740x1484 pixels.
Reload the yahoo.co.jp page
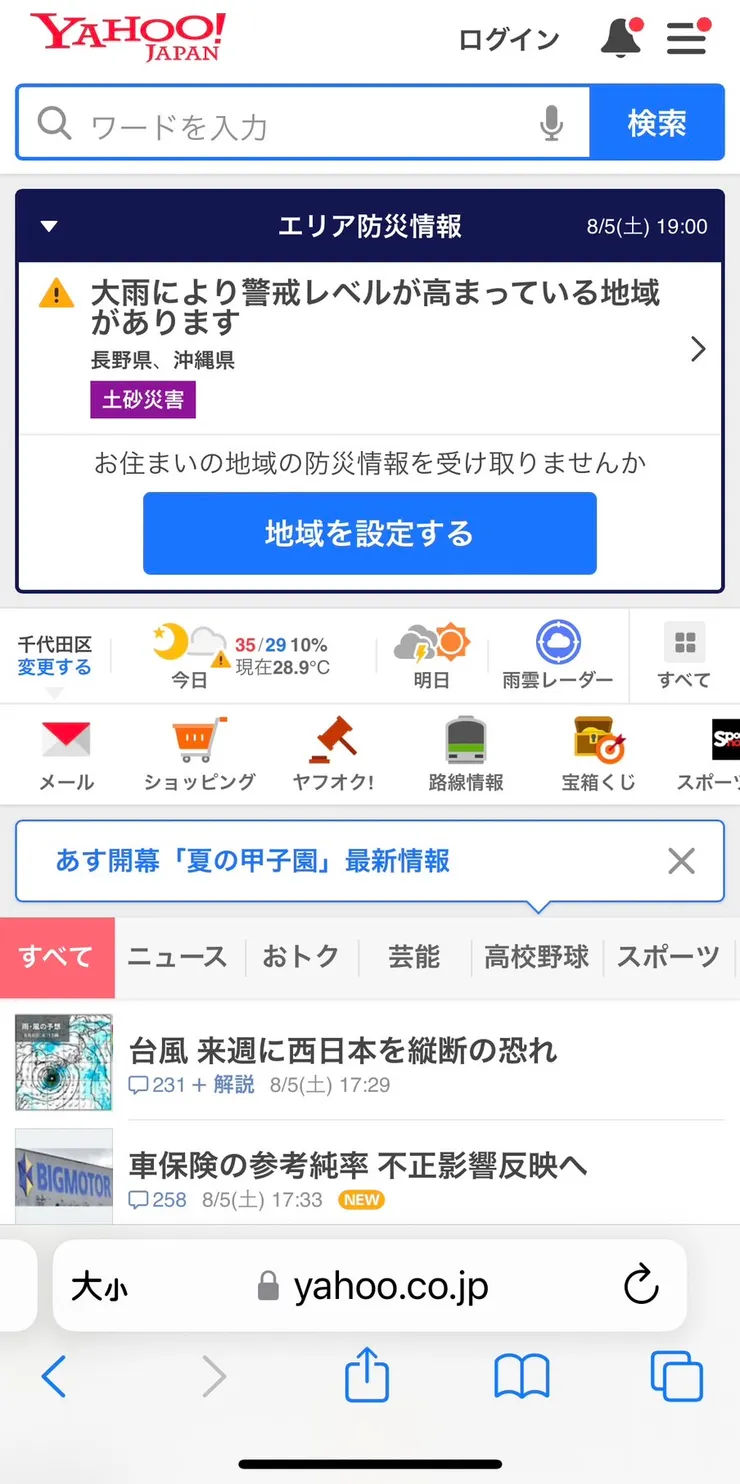click(x=641, y=1285)
